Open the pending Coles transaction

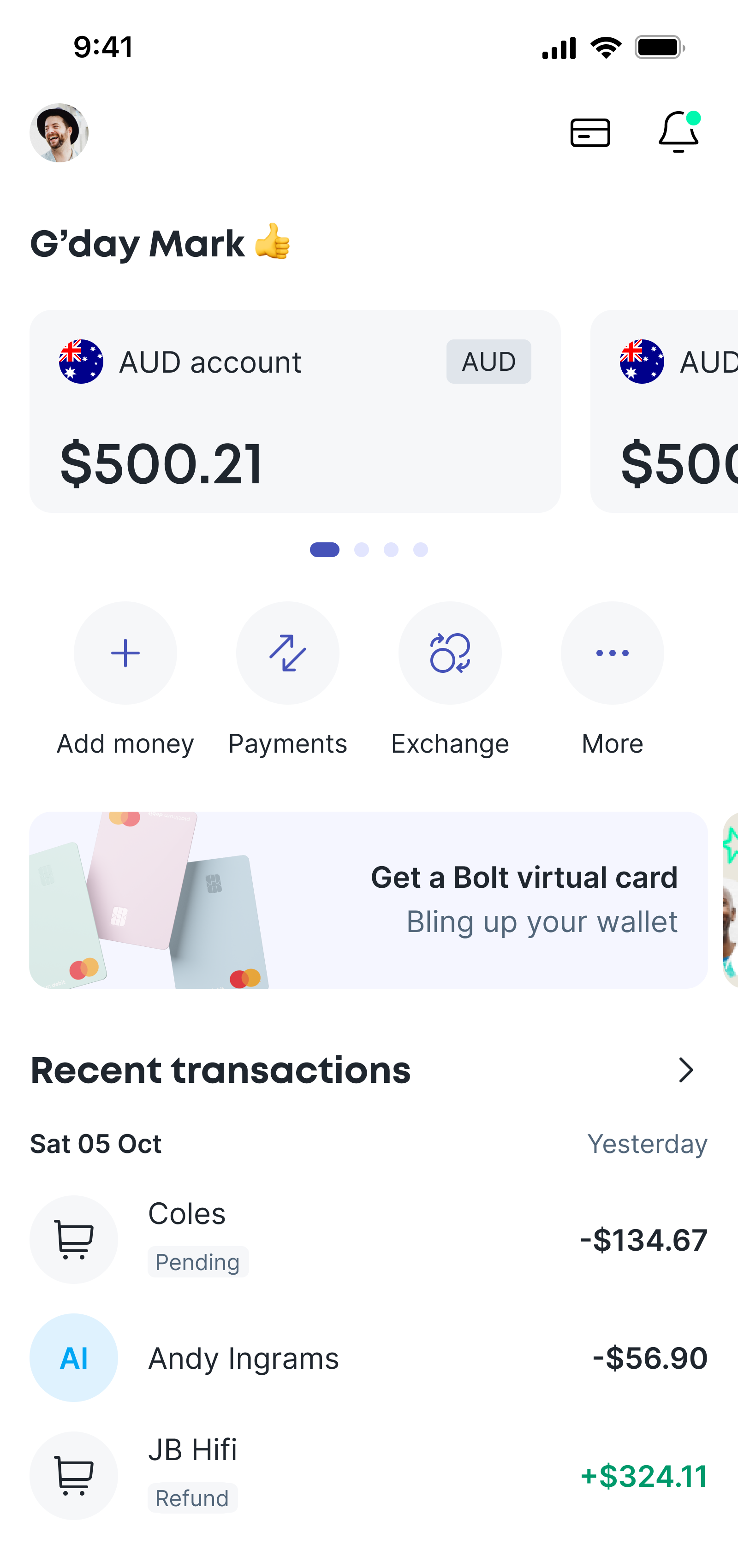369,1239
